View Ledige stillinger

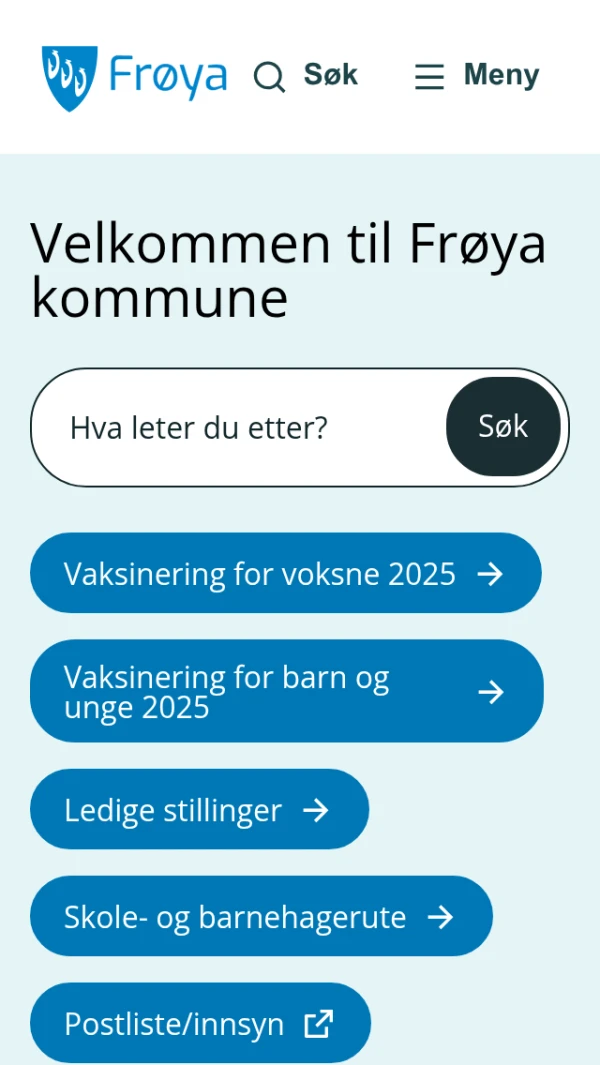click(x=198, y=810)
